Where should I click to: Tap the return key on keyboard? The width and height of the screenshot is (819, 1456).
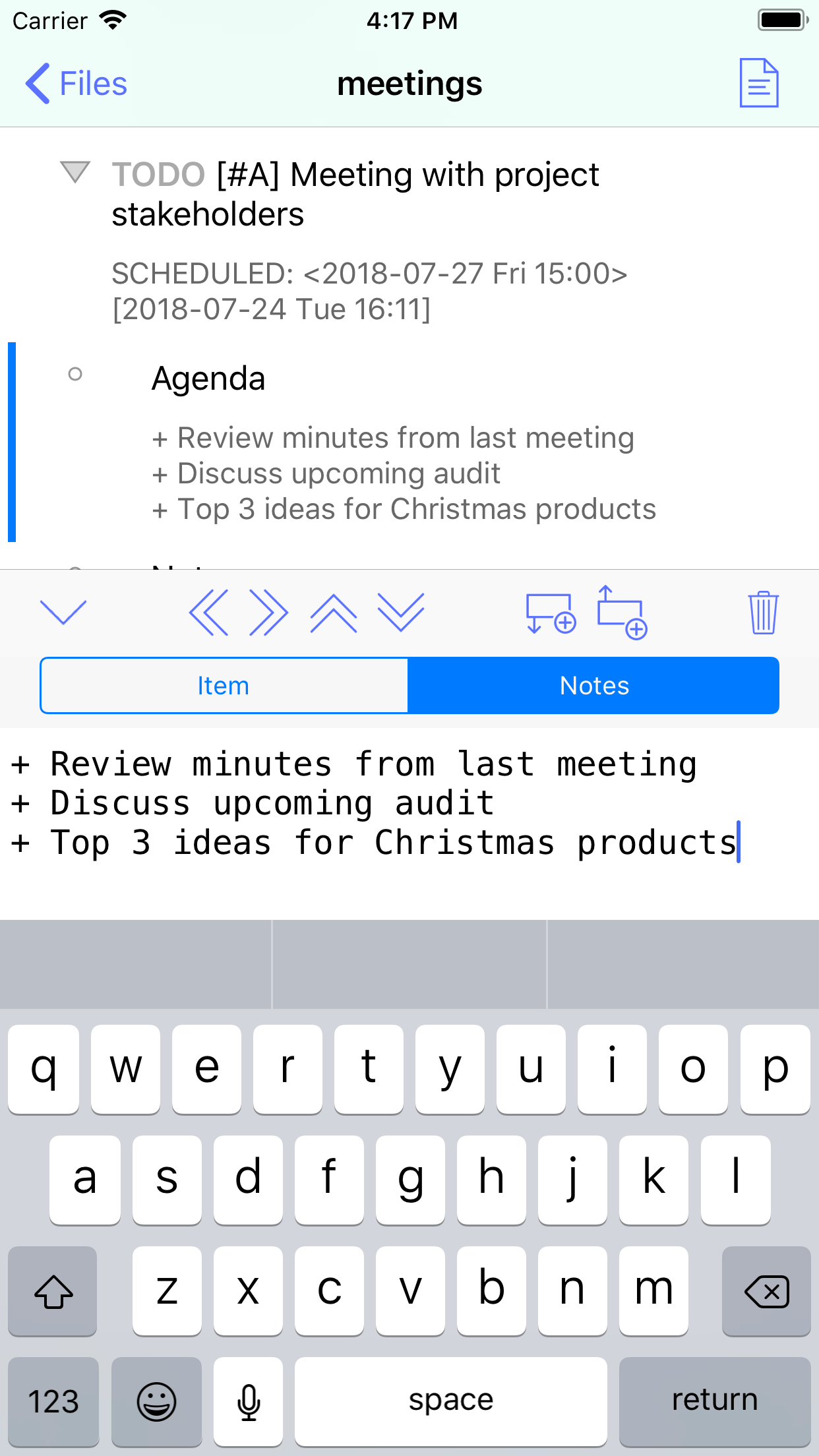[714, 1401]
